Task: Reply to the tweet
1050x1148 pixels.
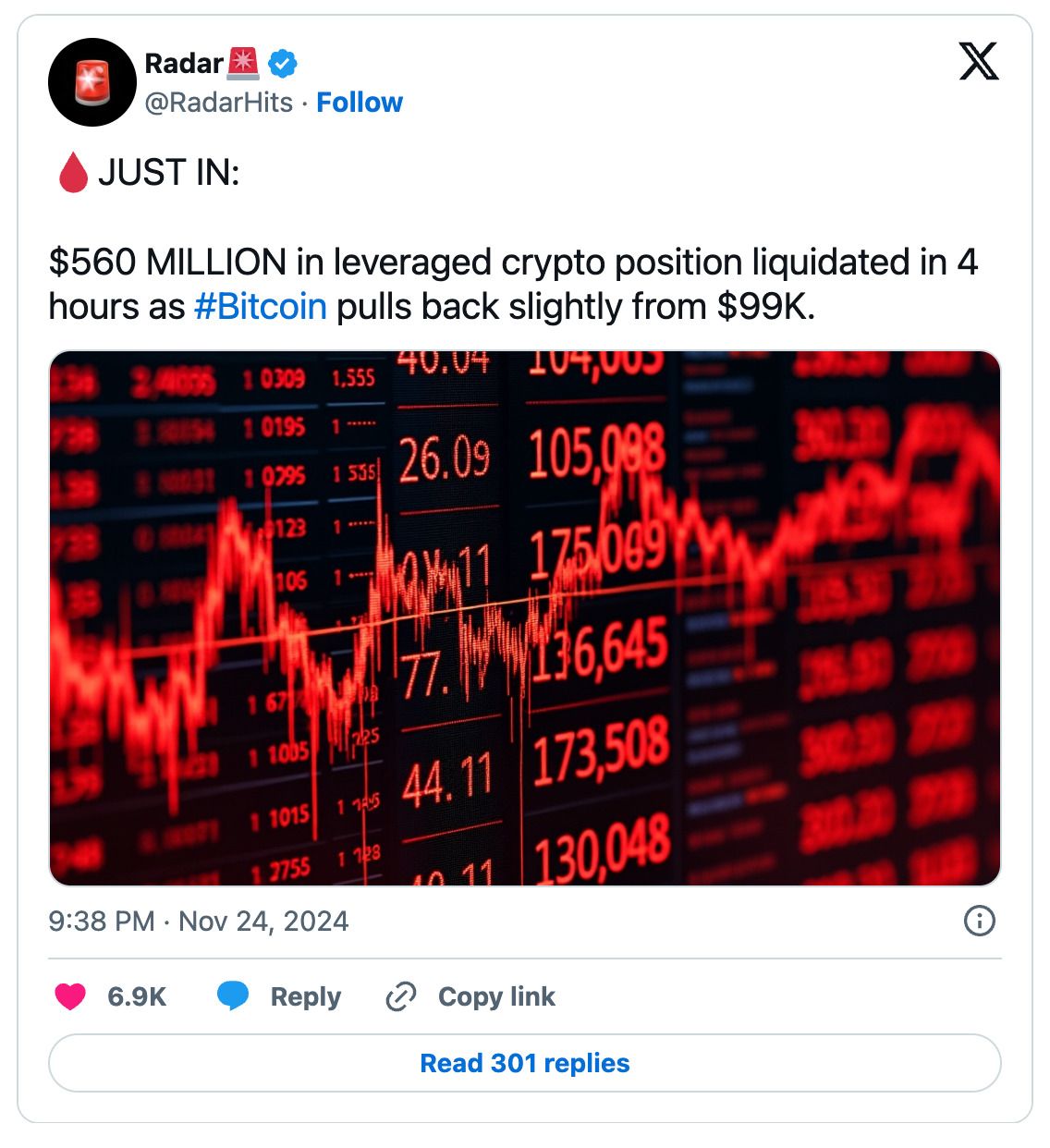Action: [280, 996]
